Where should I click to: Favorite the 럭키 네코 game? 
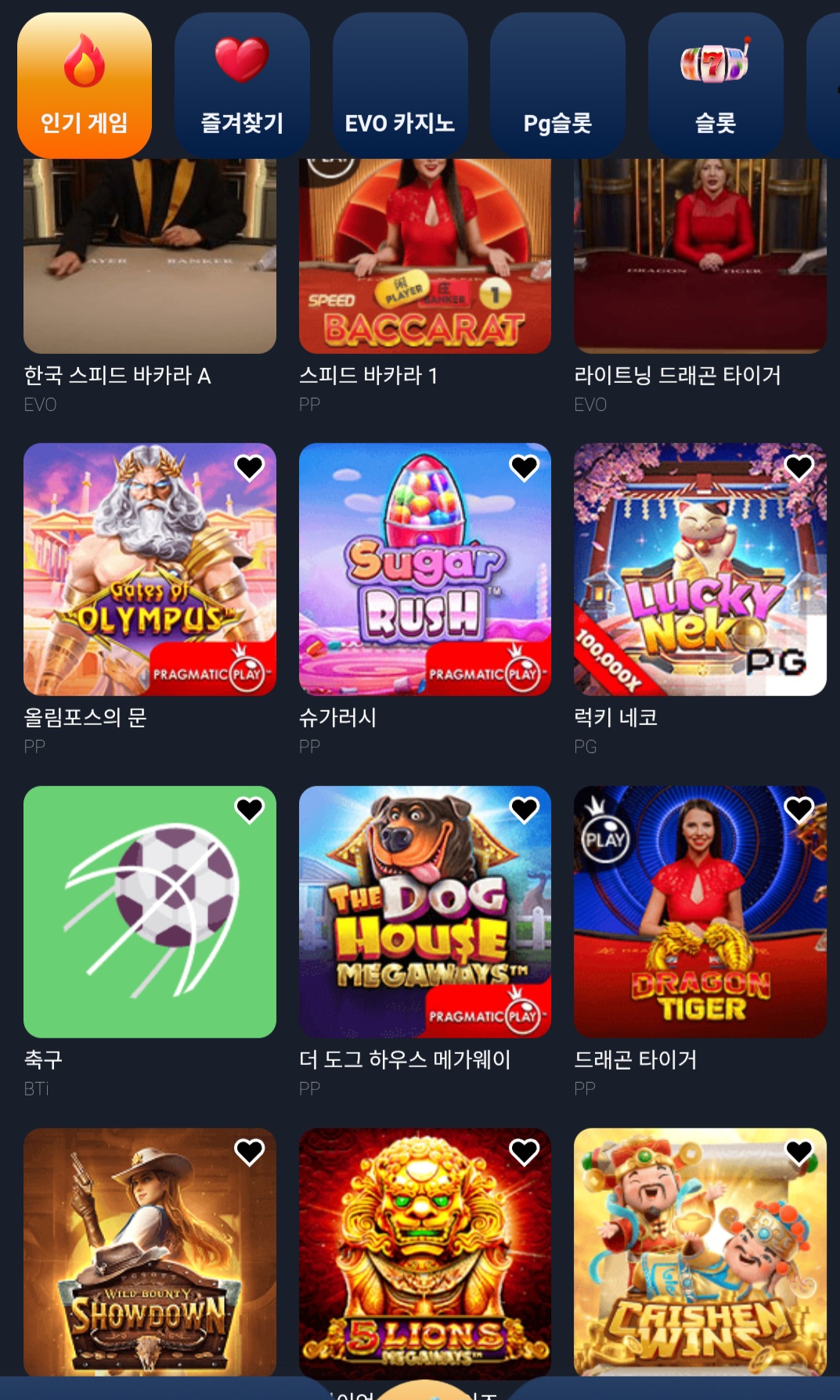point(799,467)
